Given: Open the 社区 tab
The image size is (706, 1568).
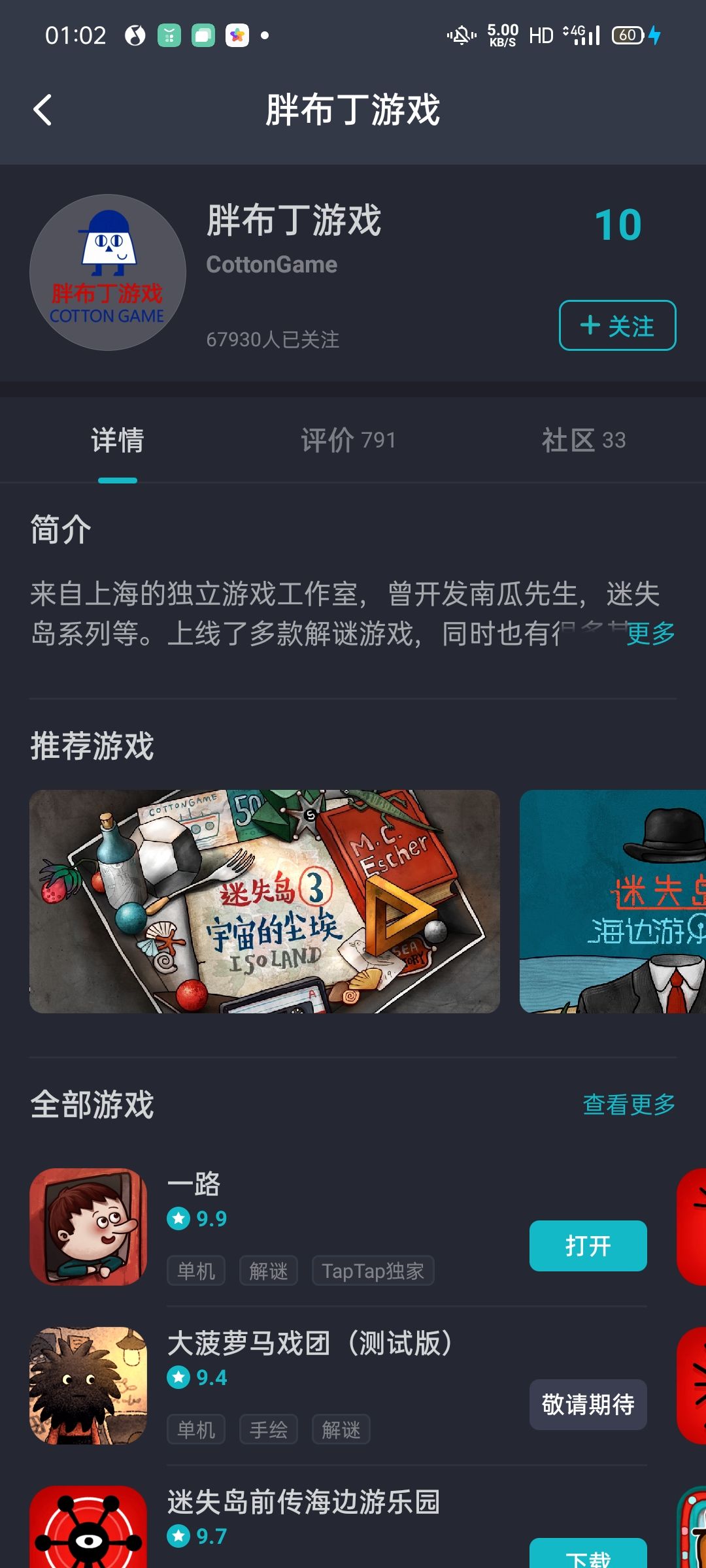Looking at the screenshot, I should (x=584, y=440).
